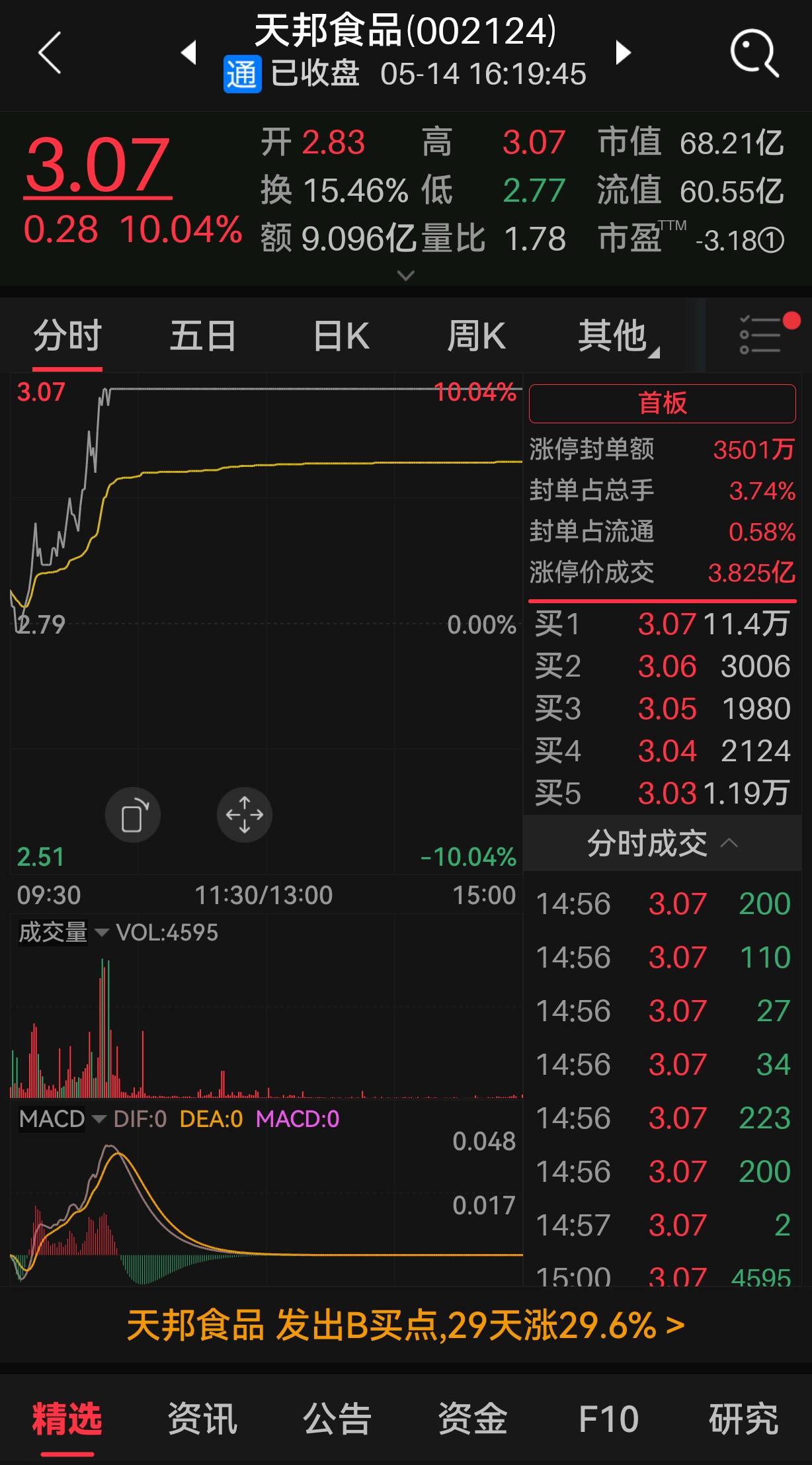The image size is (812, 1465).
Task: Switch to the 五日 chart tab
Action: tap(203, 335)
